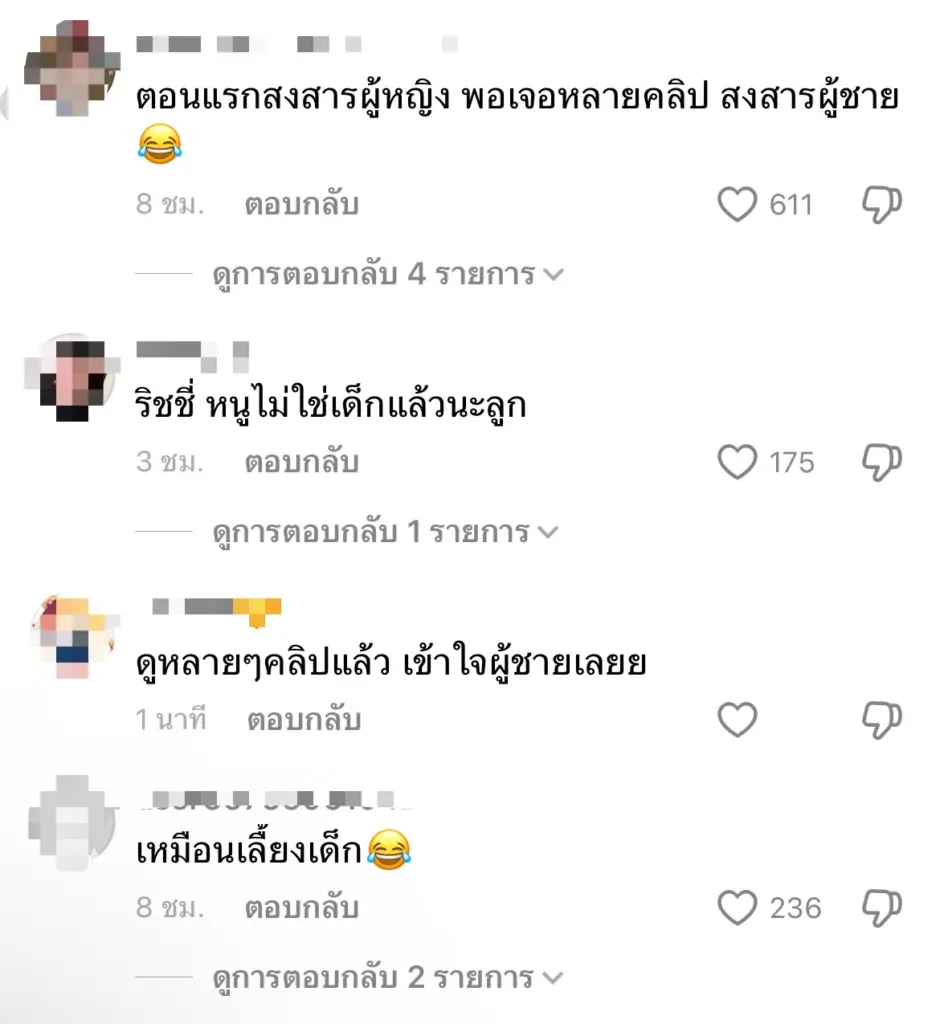
Task: Like the comment posted 1 นาที ago
Action: [x=738, y=719]
